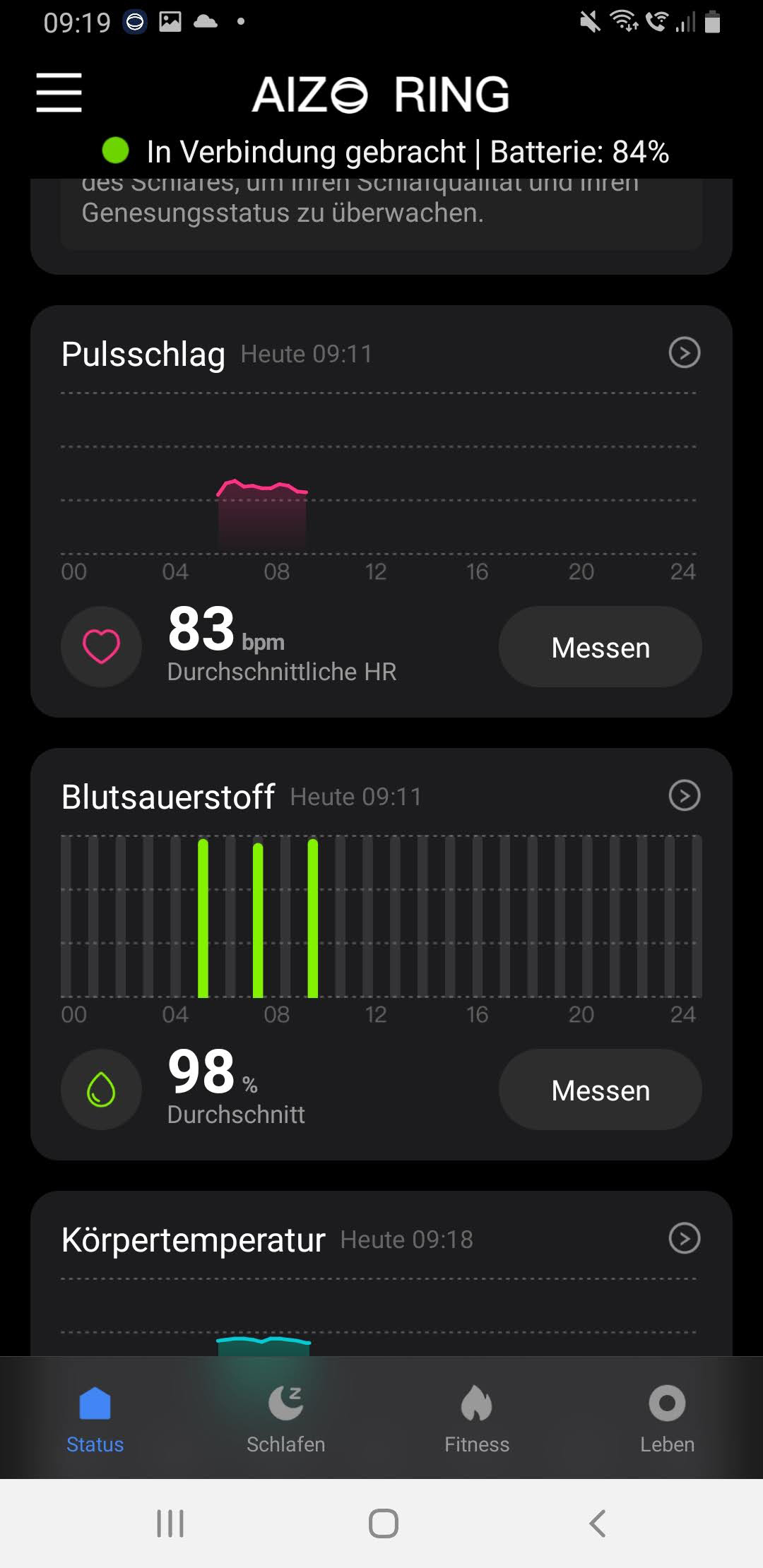Go to the system home screen
763x1568 pixels.
383,1524
